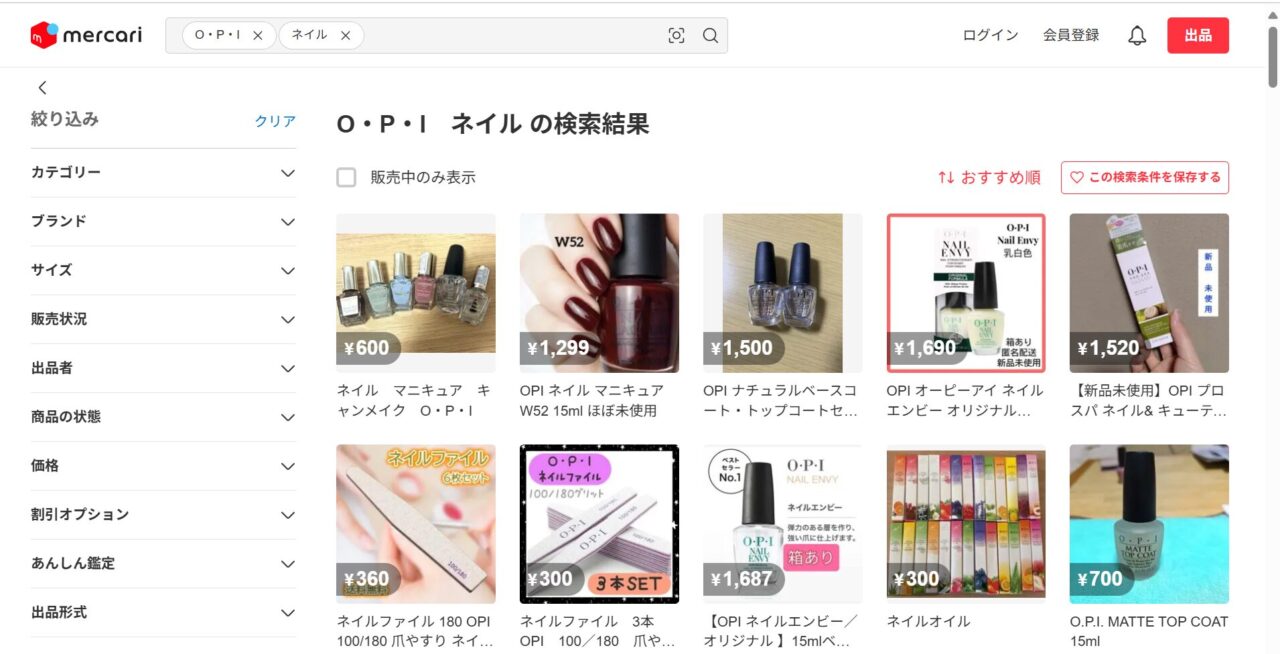Expand the ブランド filter

tap(163, 222)
